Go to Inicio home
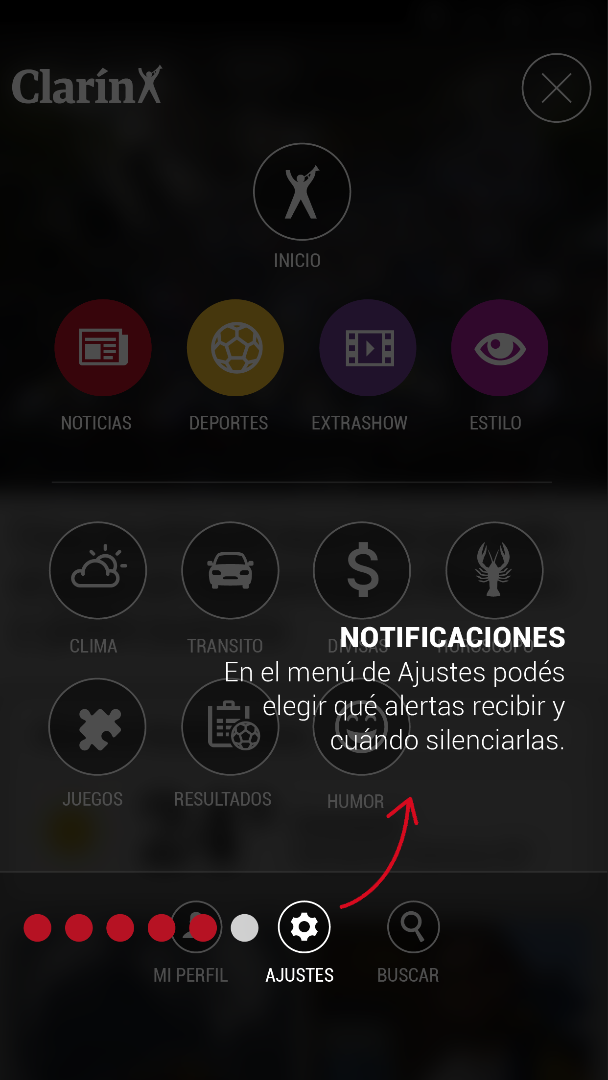Image resolution: width=608 pixels, height=1080 pixels. tap(301, 192)
